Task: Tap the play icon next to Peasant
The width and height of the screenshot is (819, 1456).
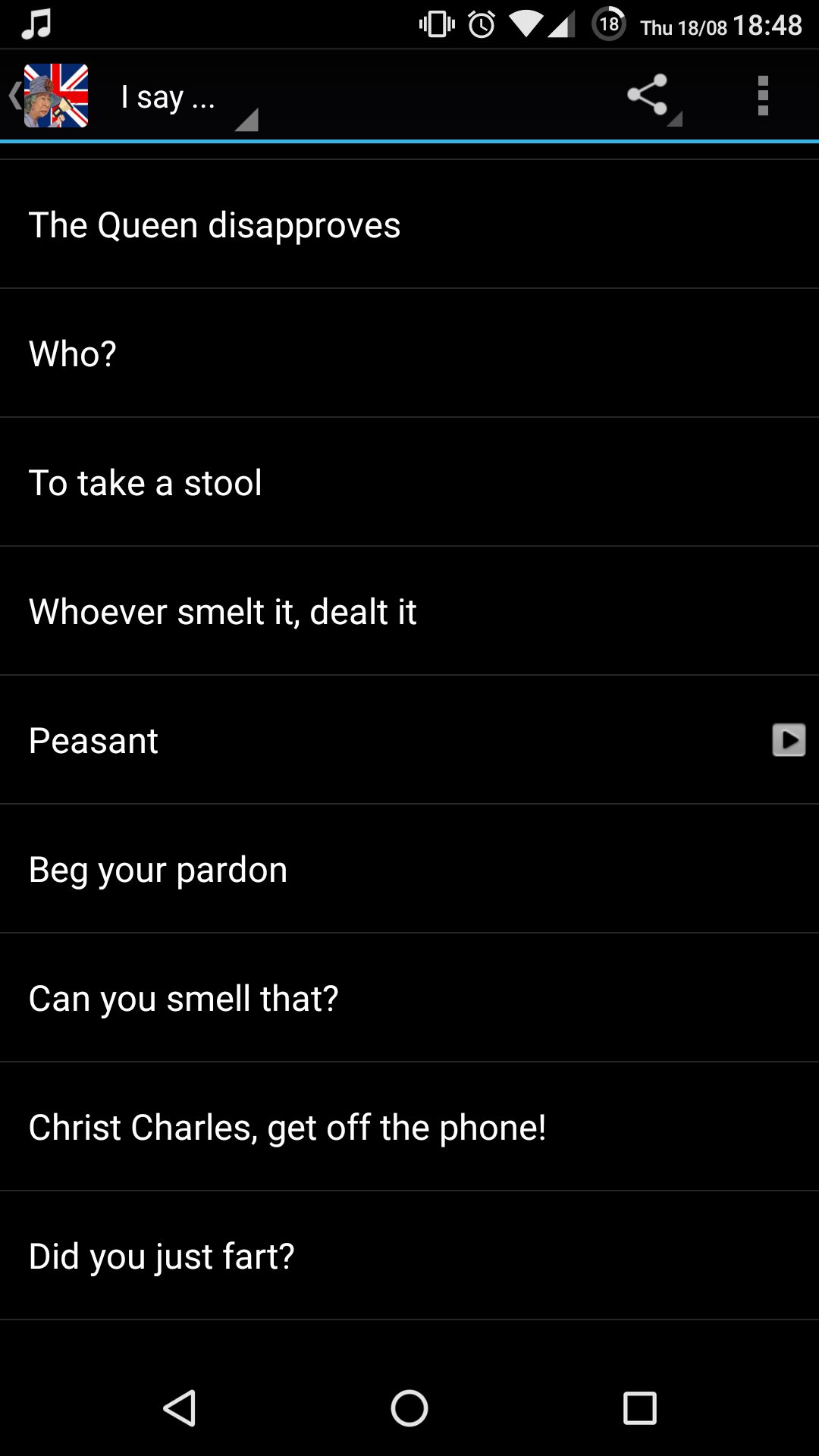Action: pos(789,740)
